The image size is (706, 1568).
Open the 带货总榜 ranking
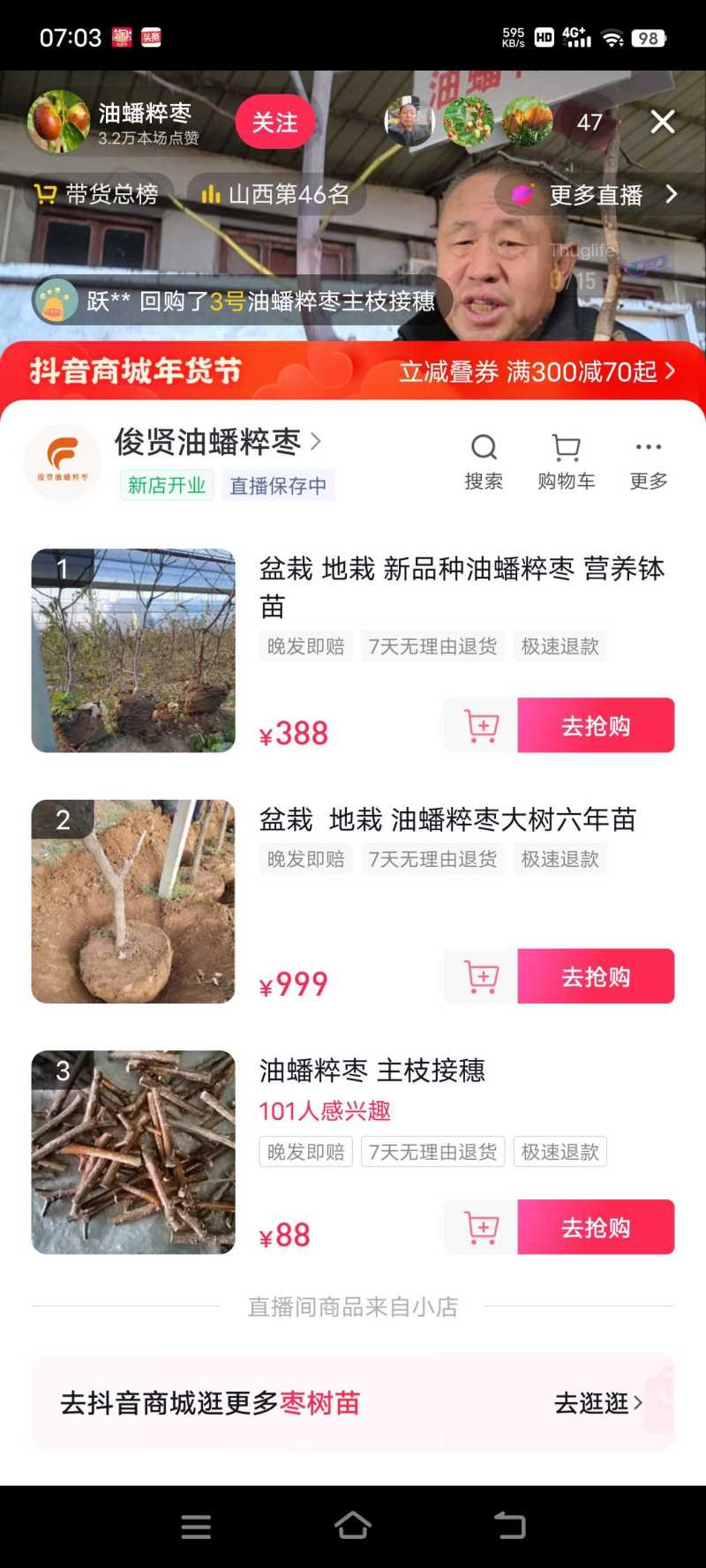pyautogui.click(x=96, y=194)
